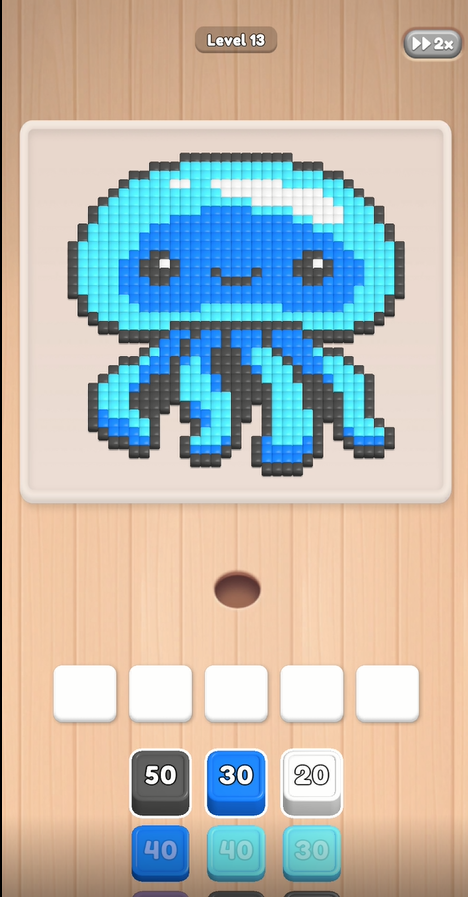Toggle the 2x speed button
This screenshot has width=468, height=897.
coord(433,44)
